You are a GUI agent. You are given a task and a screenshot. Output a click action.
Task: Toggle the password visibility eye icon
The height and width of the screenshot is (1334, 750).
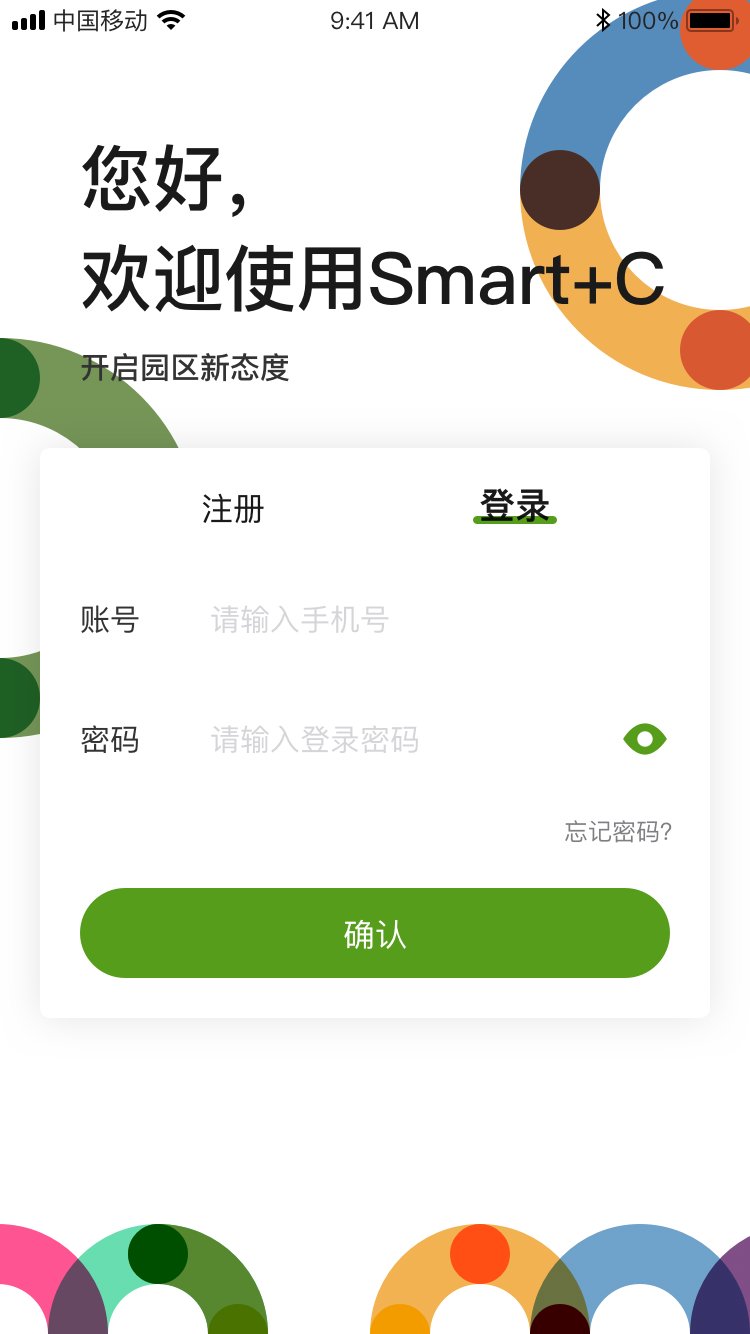645,739
